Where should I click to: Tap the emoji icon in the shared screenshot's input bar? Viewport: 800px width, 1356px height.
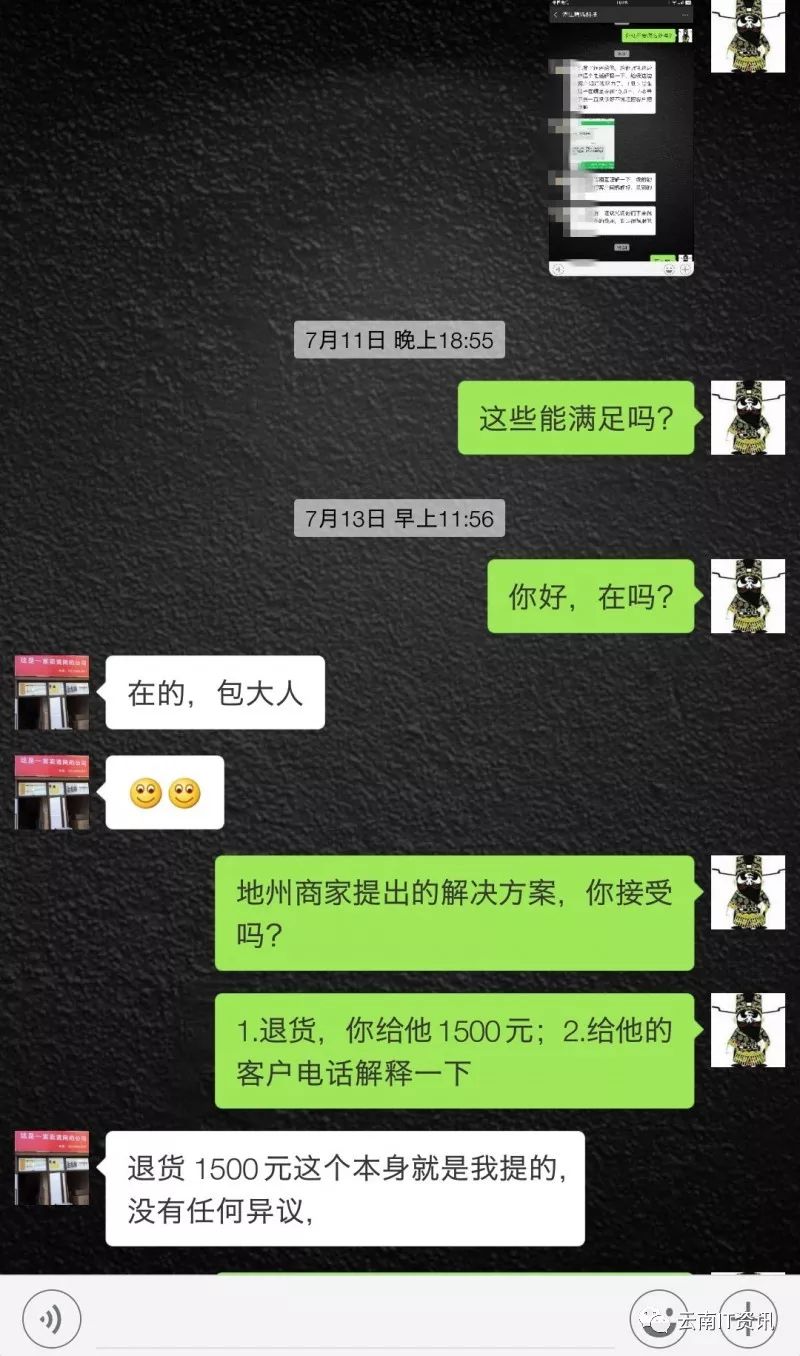(668, 268)
